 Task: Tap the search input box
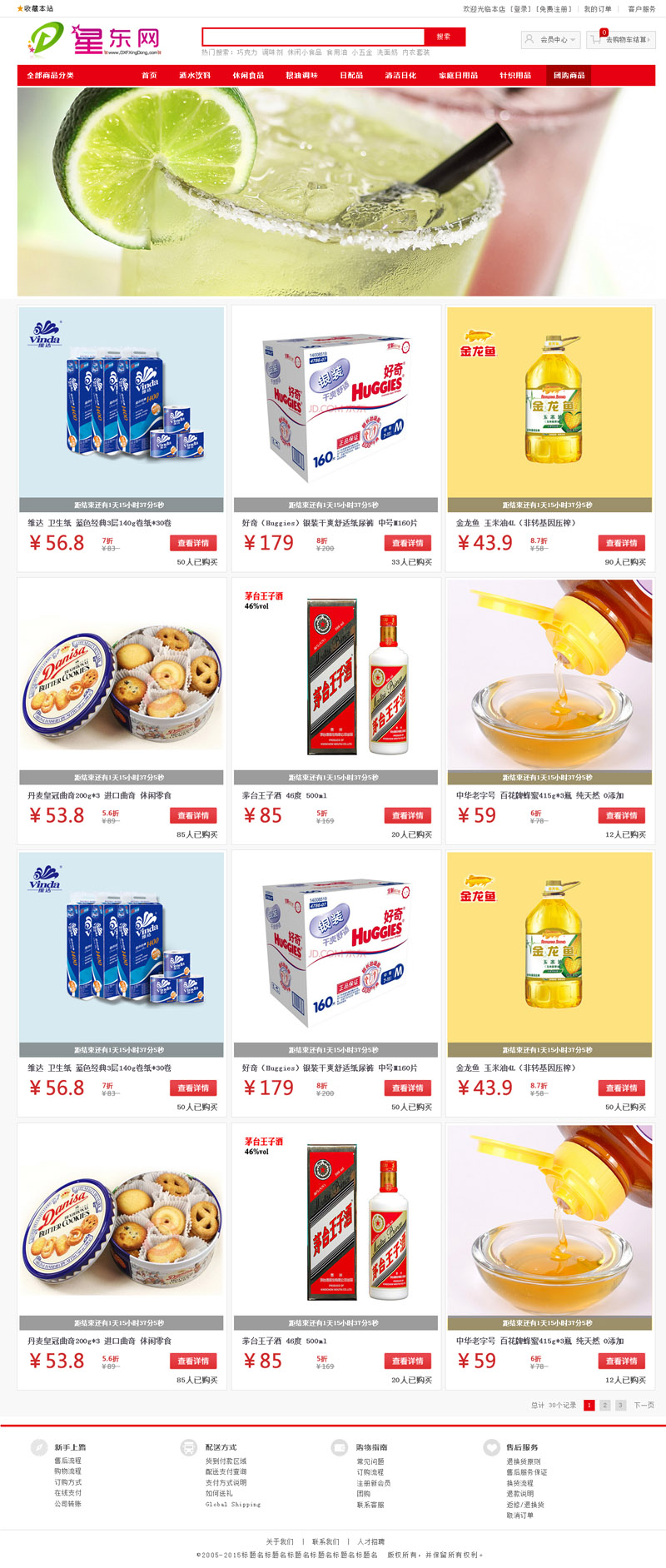(x=313, y=37)
